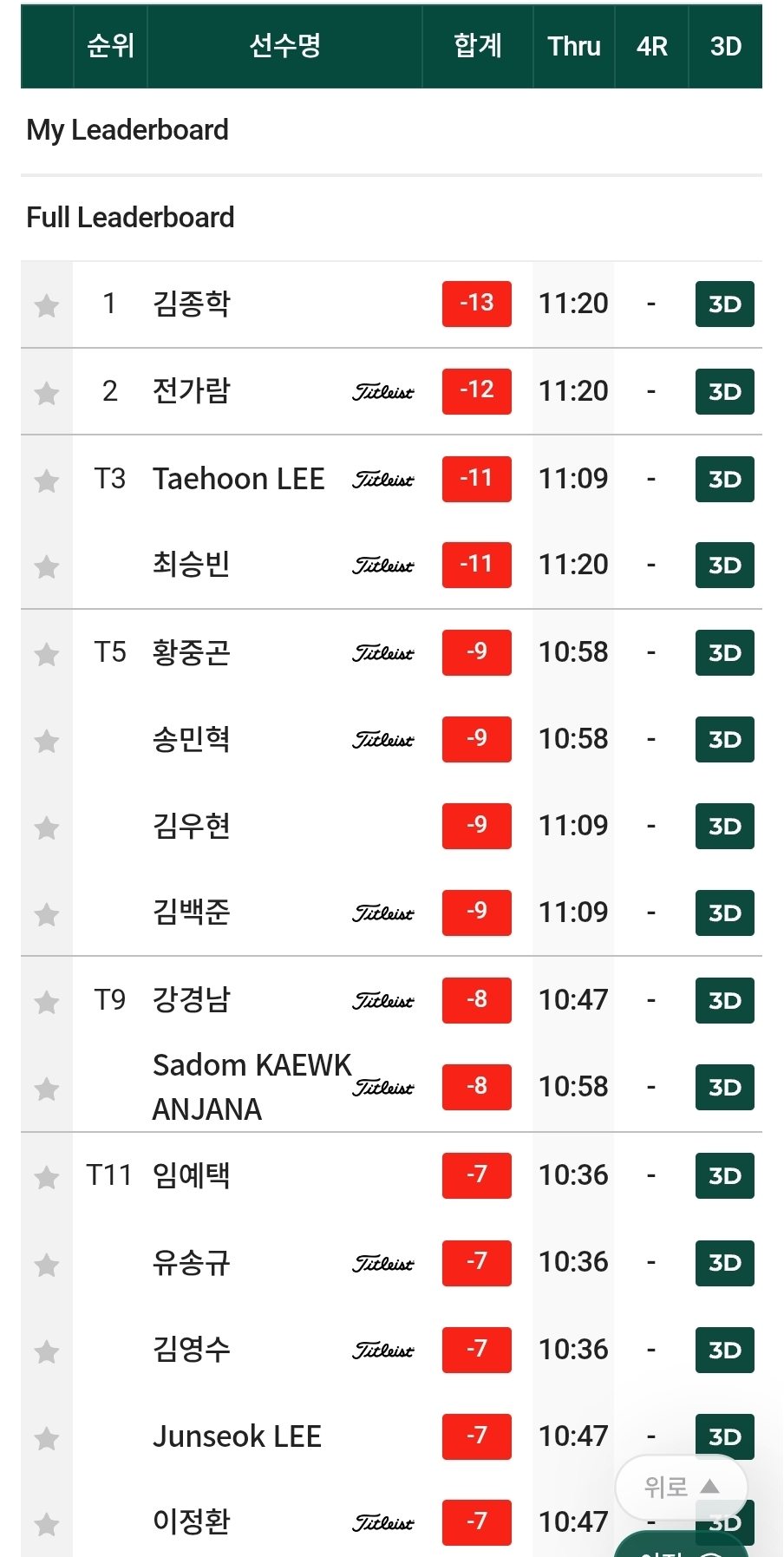The image size is (784, 1557).
Task: Favorite 황중곤 with the star
Action: click(47, 654)
